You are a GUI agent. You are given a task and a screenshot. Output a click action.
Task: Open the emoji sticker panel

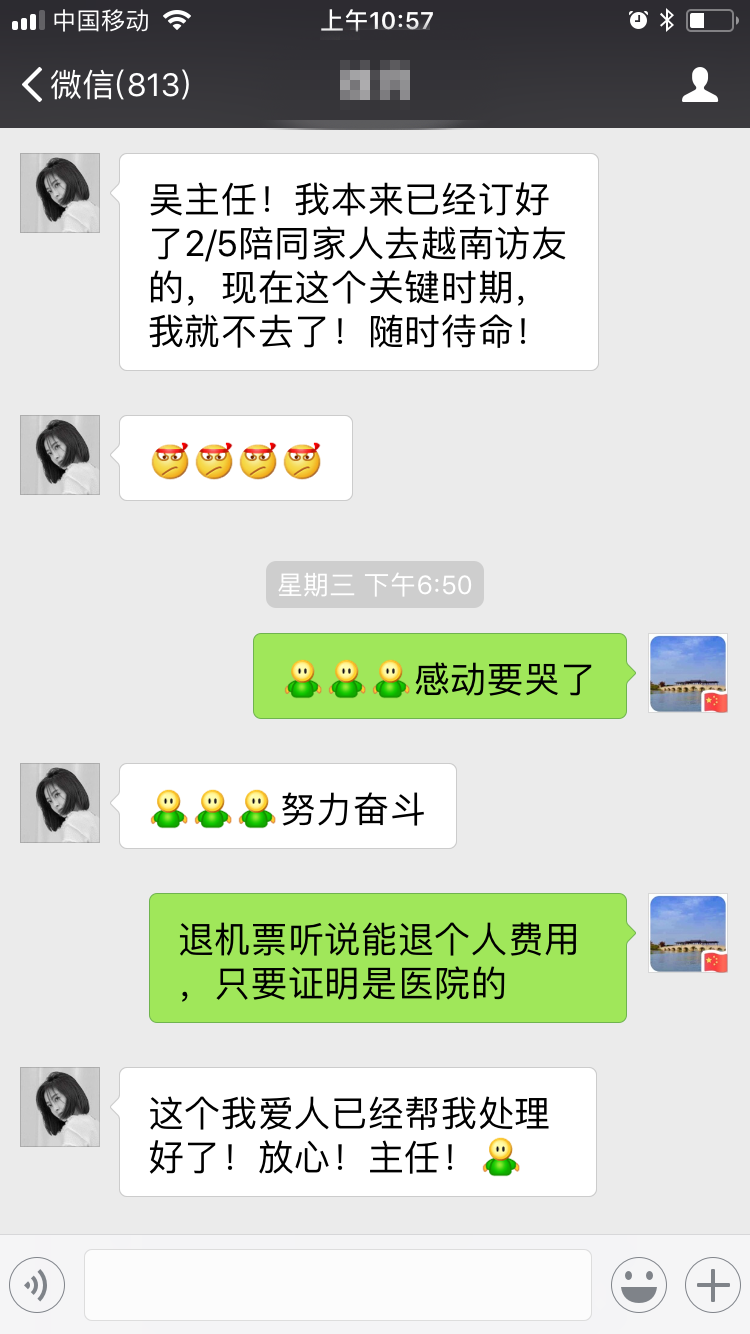(x=638, y=1285)
